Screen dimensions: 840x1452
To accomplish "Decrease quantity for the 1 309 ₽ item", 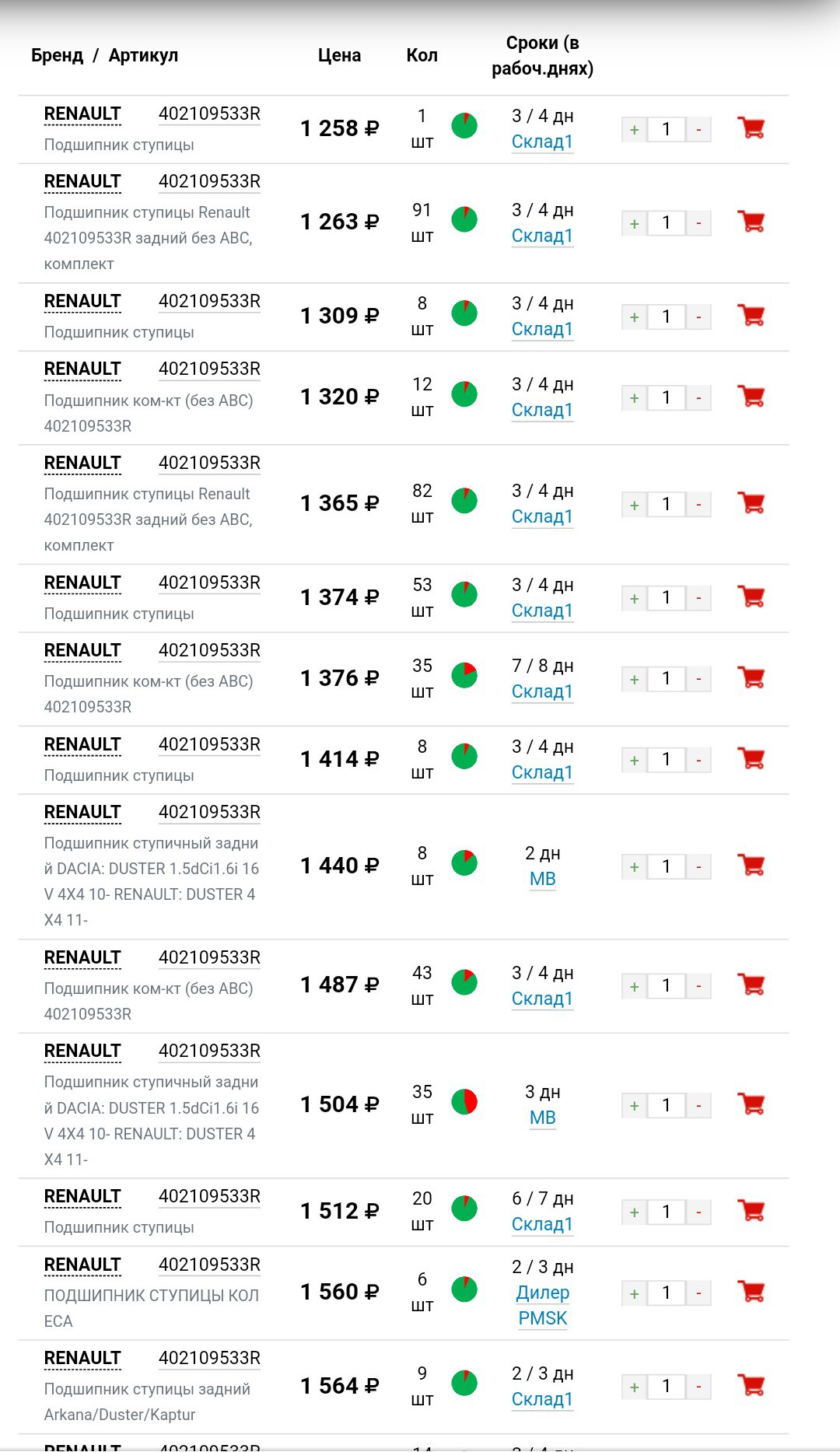I will tap(698, 317).
